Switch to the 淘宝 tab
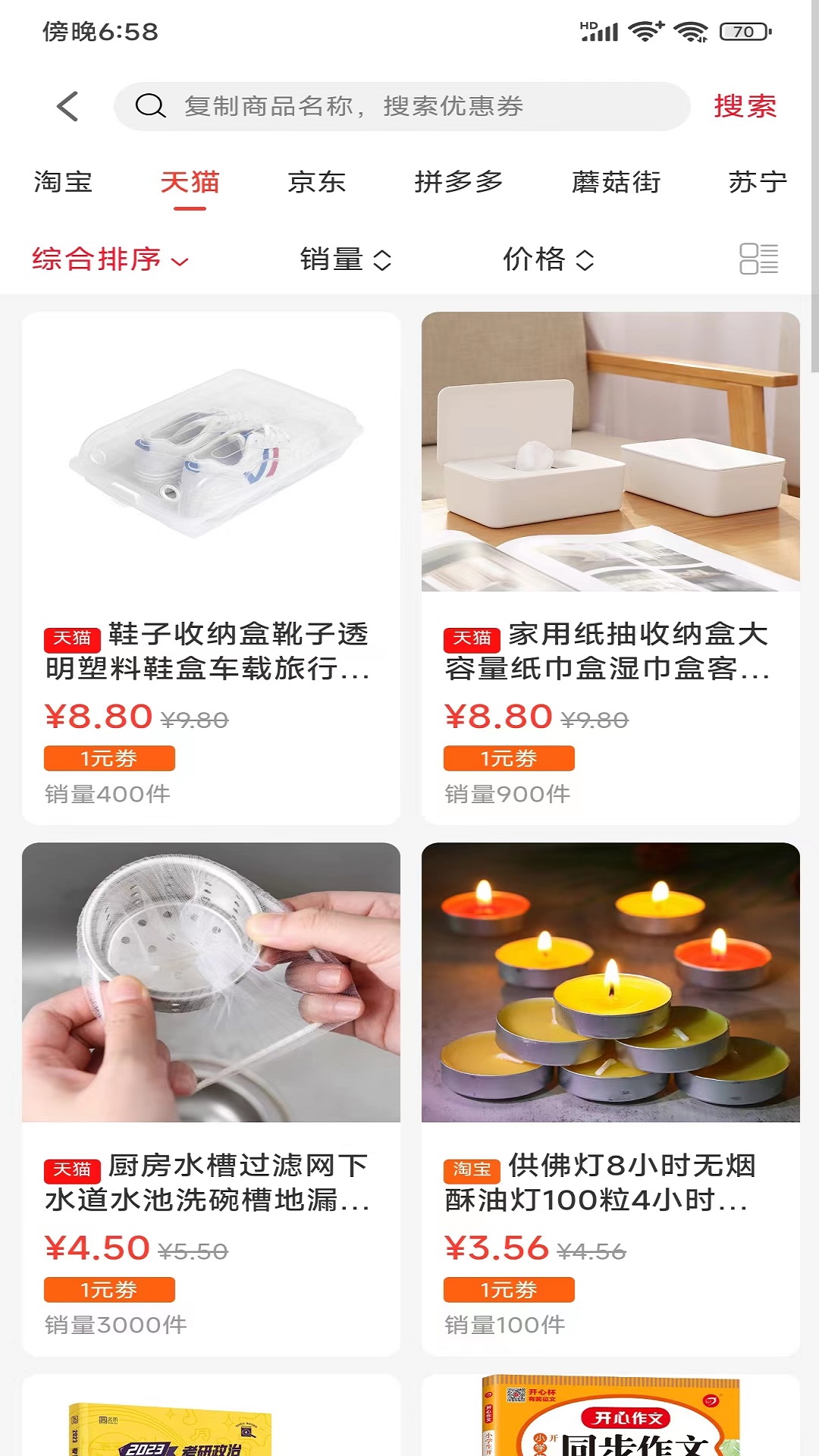819x1456 pixels. pyautogui.click(x=63, y=182)
